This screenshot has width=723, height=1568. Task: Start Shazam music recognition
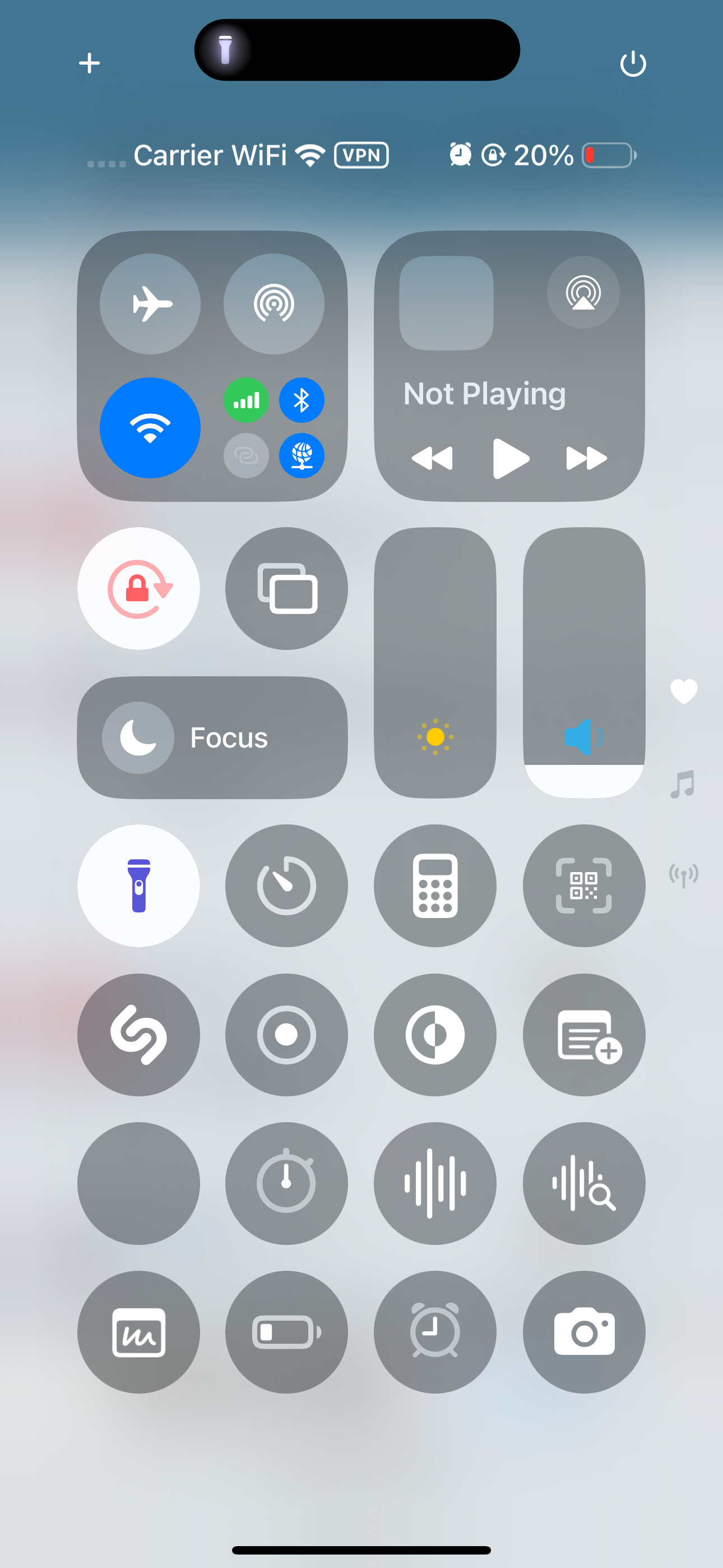[139, 1035]
